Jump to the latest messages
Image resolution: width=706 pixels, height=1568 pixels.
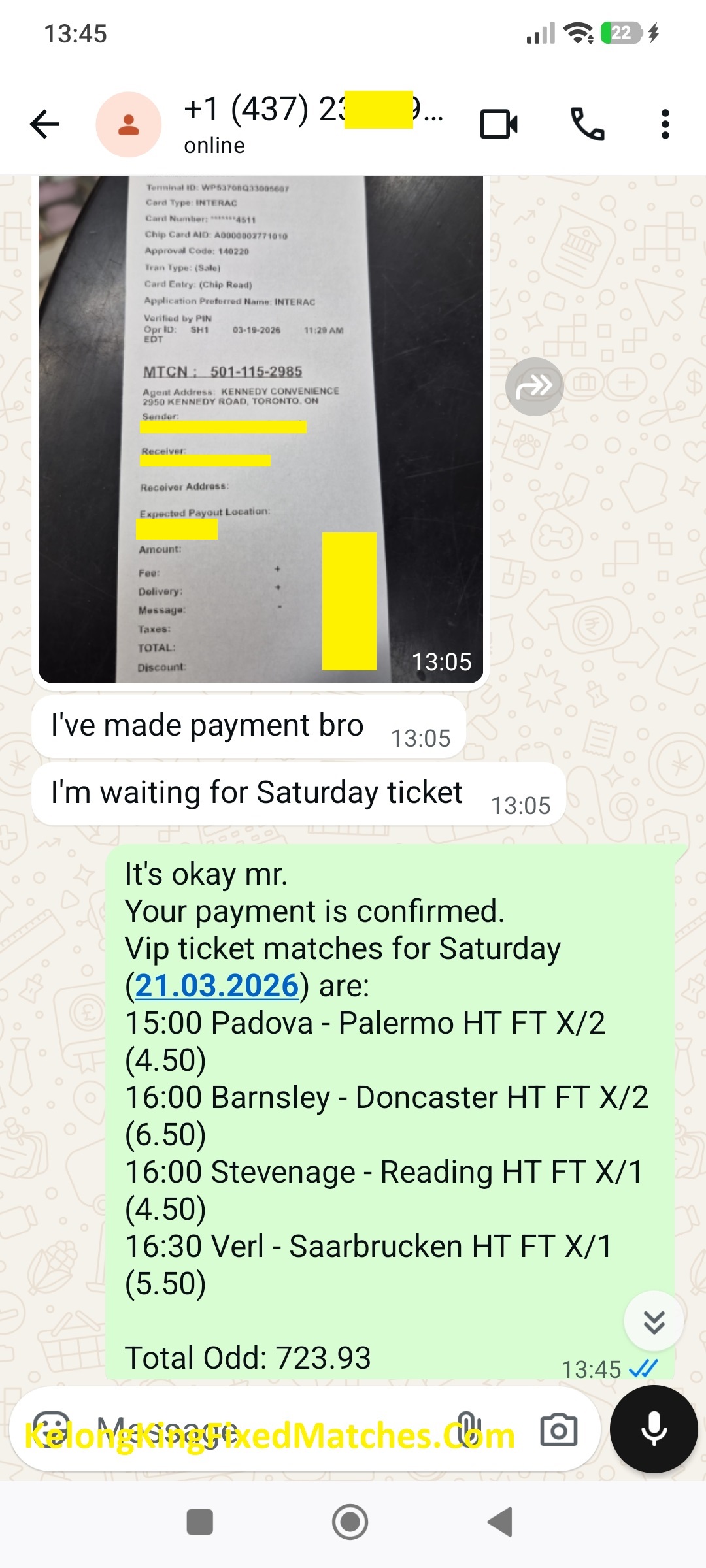(x=654, y=1322)
